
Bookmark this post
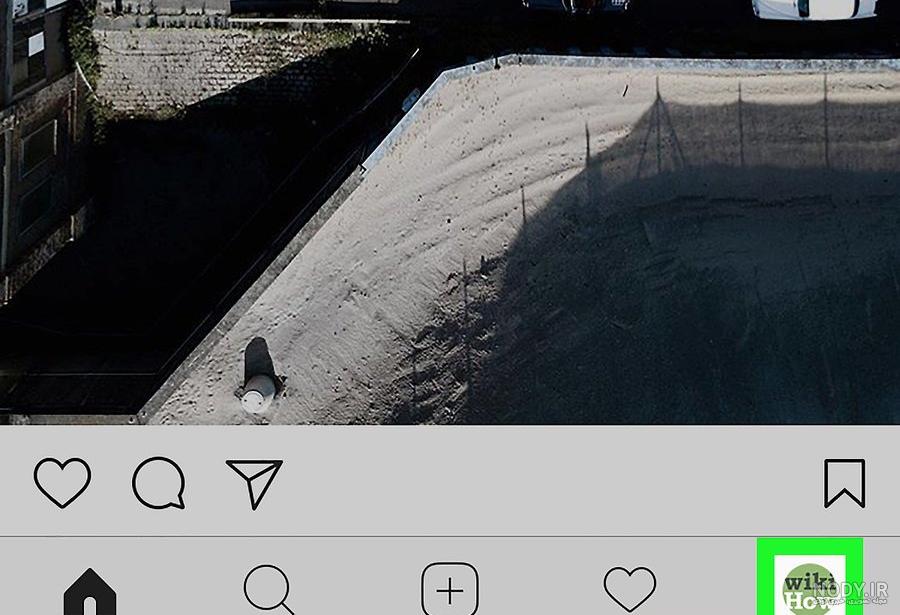(844, 483)
